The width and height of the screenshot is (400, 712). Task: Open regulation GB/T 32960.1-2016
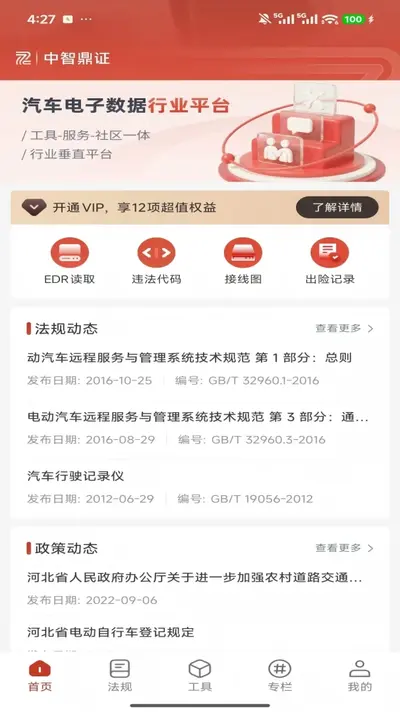pos(200,369)
